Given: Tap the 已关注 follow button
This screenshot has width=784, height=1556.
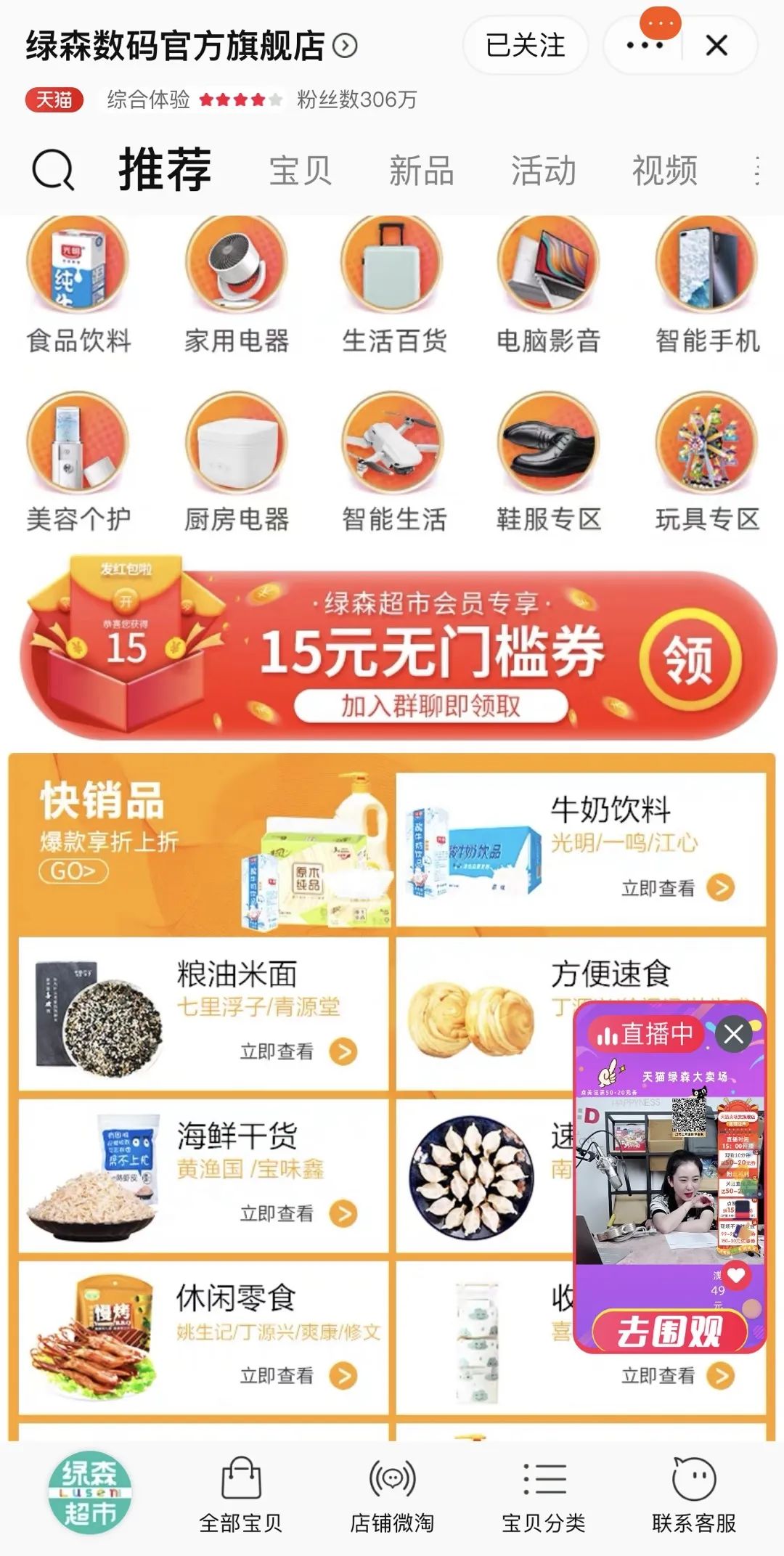Looking at the screenshot, I should [x=525, y=46].
